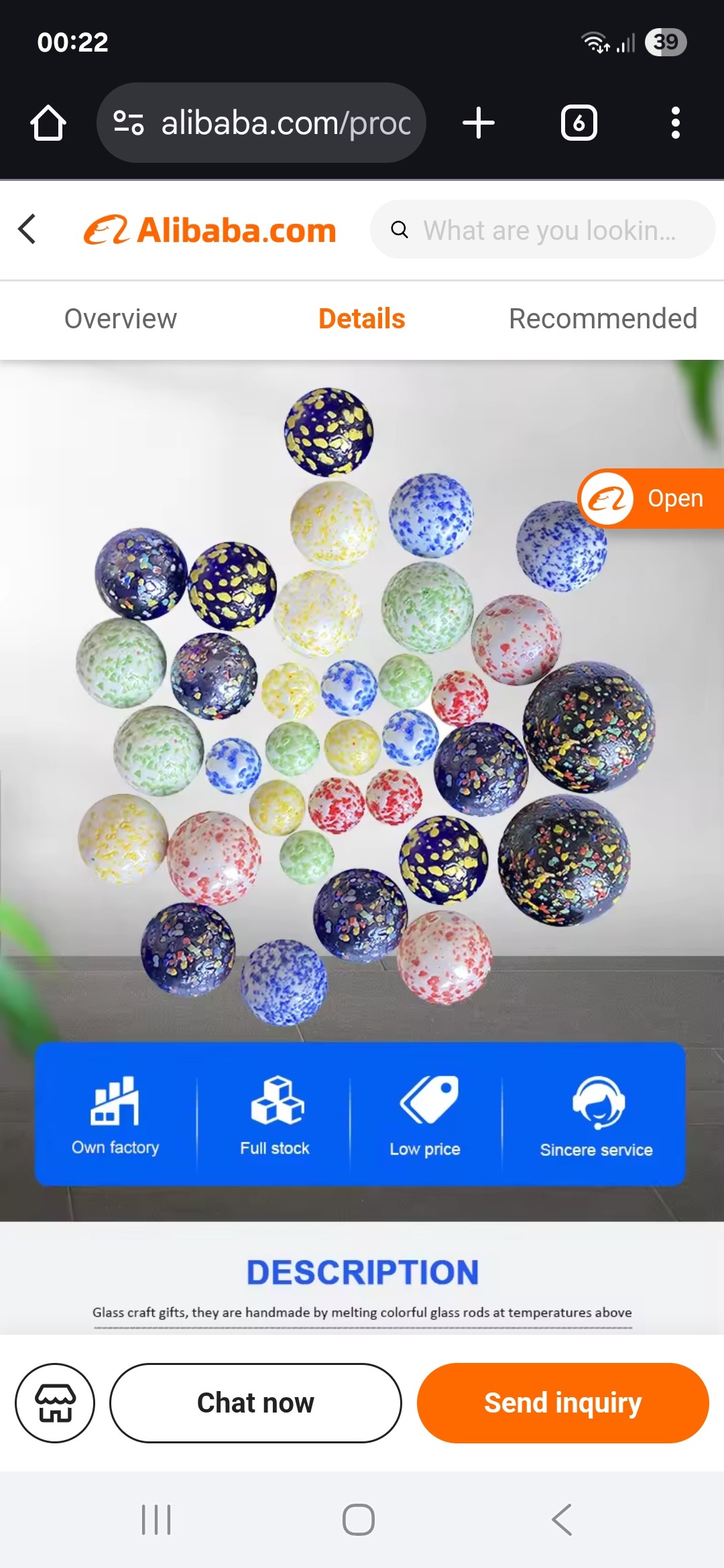This screenshot has width=724, height=1568.
Task: Switch to the Recommended tab
Action: 603,319
